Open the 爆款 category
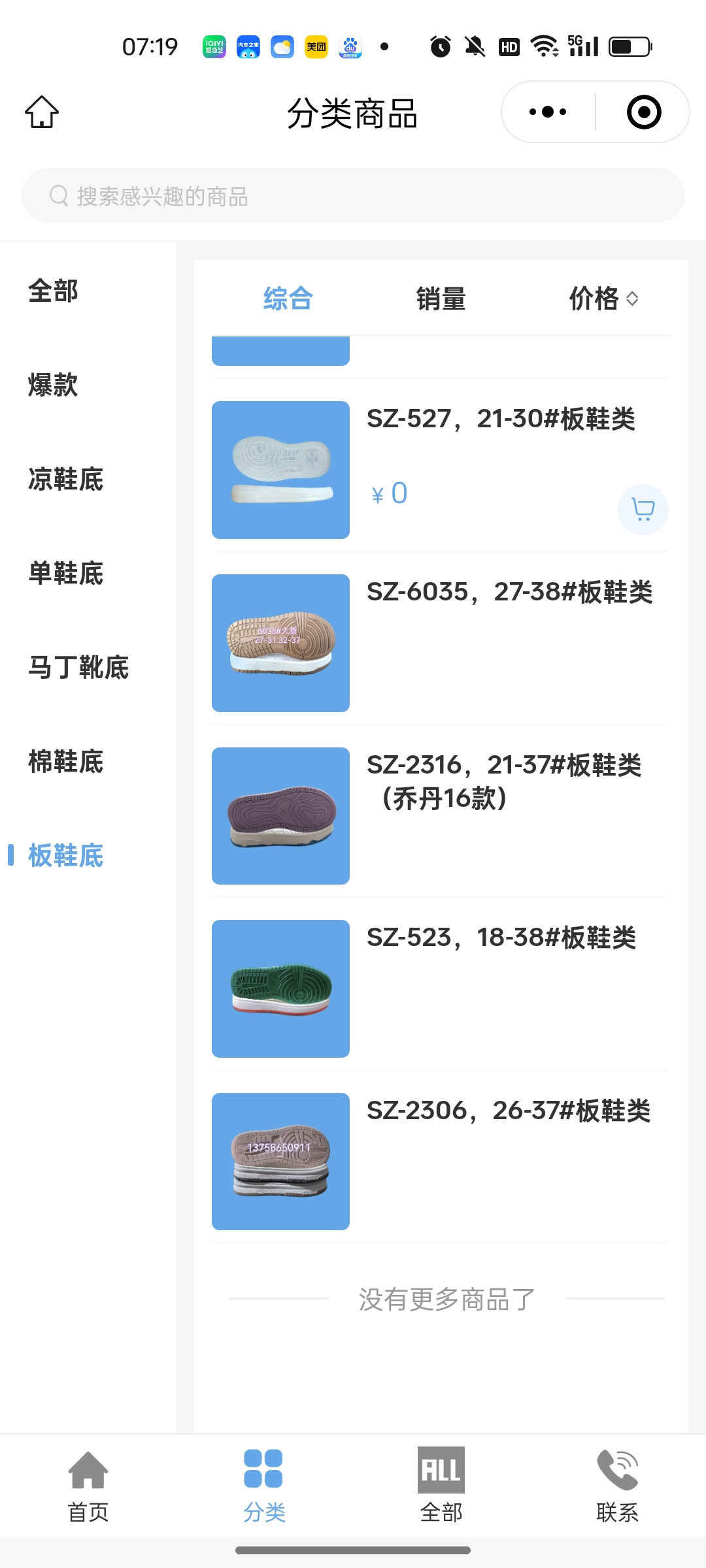 tap(54, 385)
